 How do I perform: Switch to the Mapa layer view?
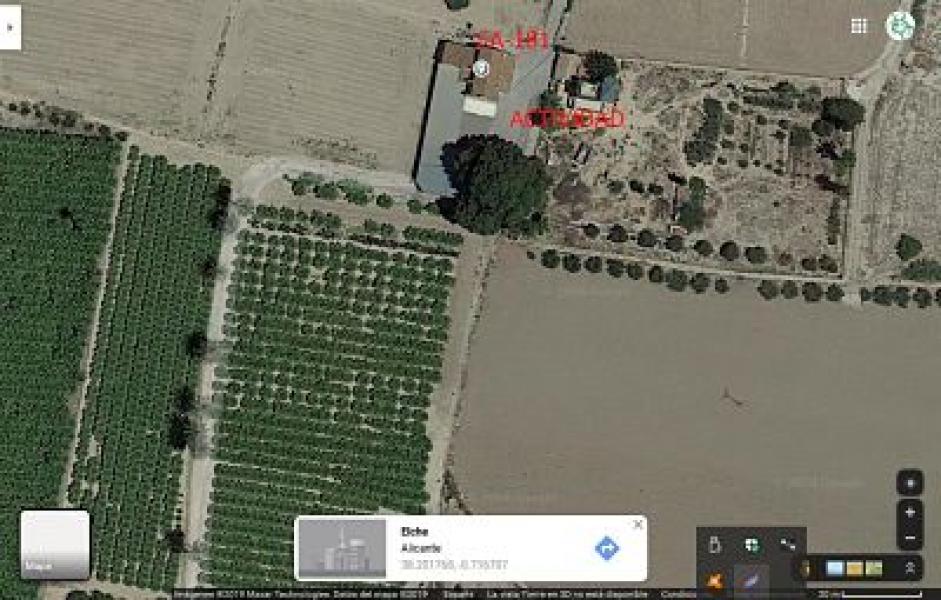tap(55, 545)
